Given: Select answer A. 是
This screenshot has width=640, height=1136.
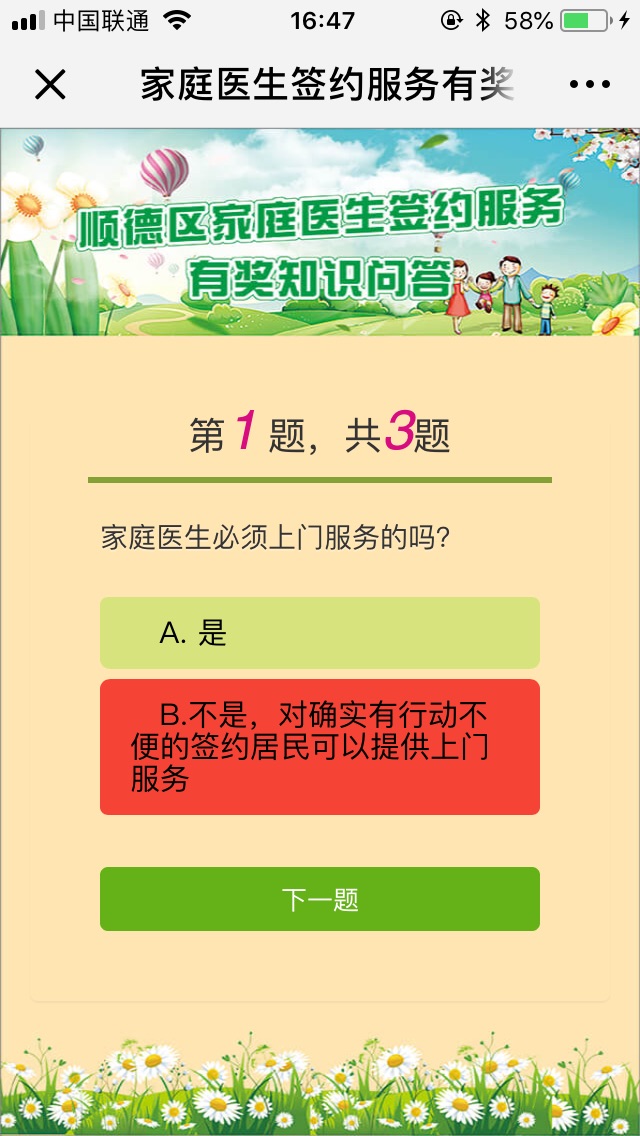Looking at the screenshot, I should [320, 633].
